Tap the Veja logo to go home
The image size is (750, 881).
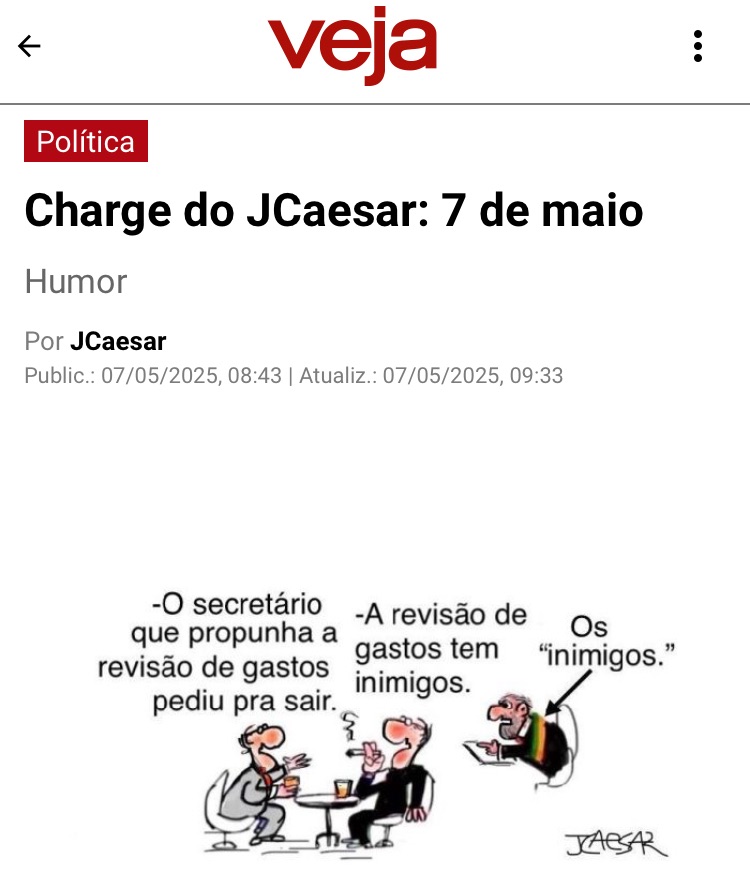[352, 47]
